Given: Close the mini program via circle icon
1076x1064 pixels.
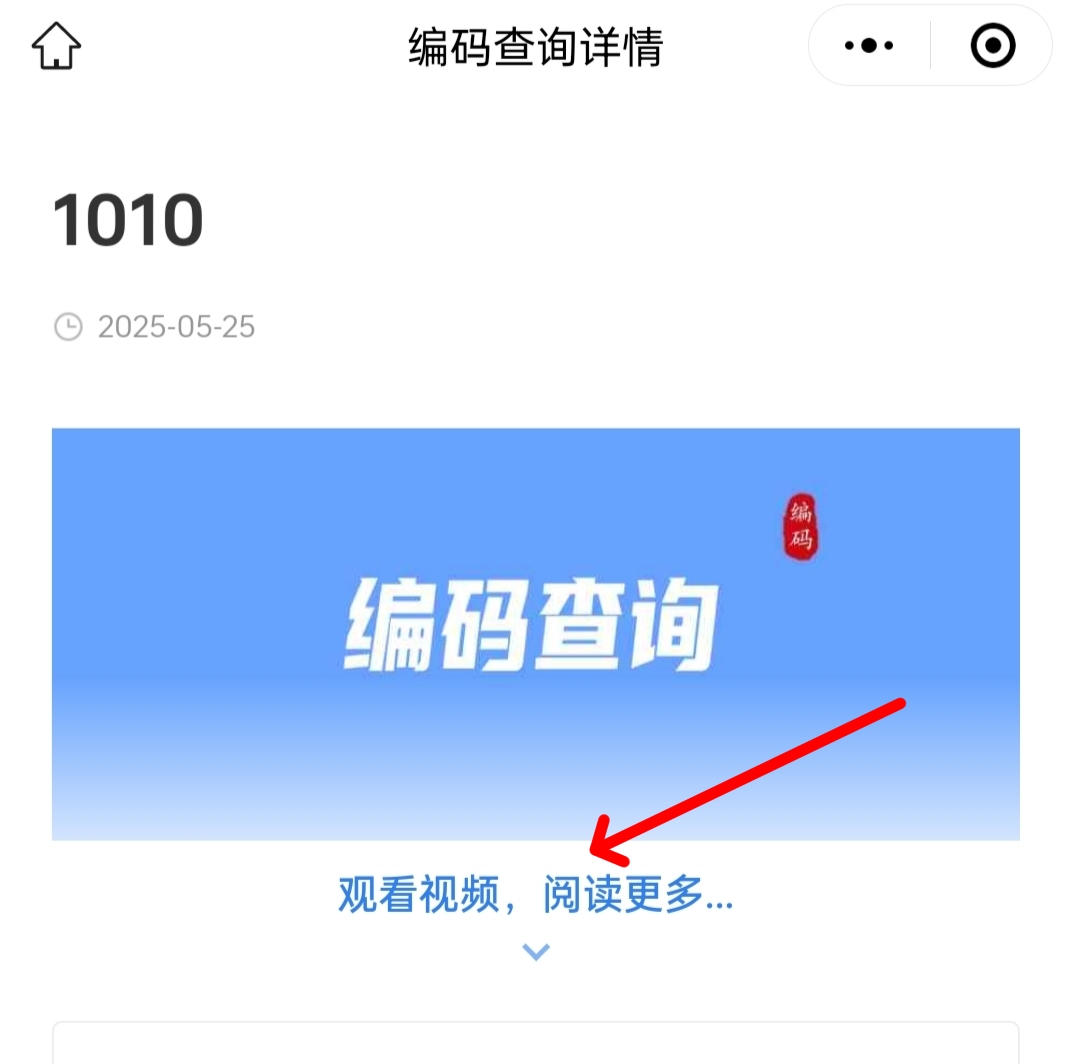Looking at the screenshot, I should click(x=992, y=46).
